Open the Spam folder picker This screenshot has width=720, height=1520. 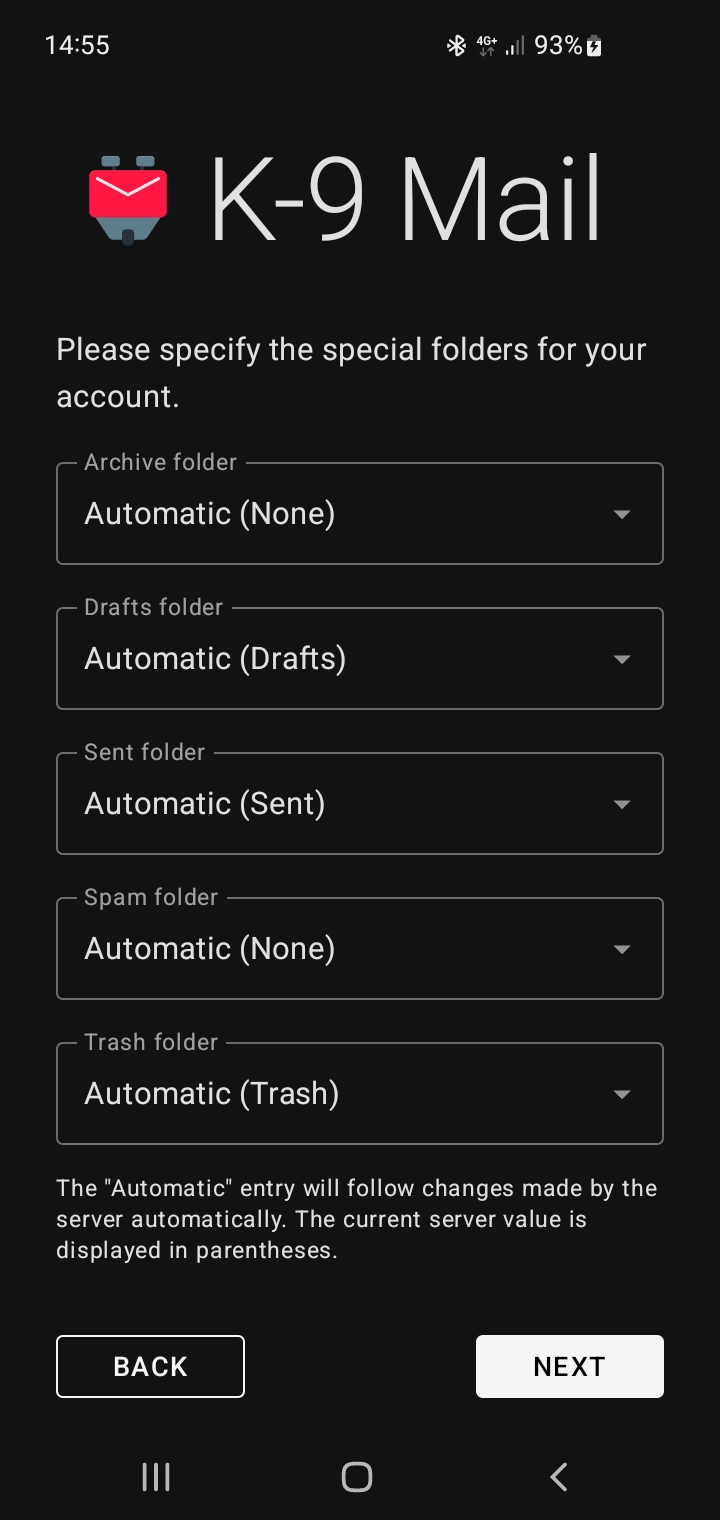360,949
